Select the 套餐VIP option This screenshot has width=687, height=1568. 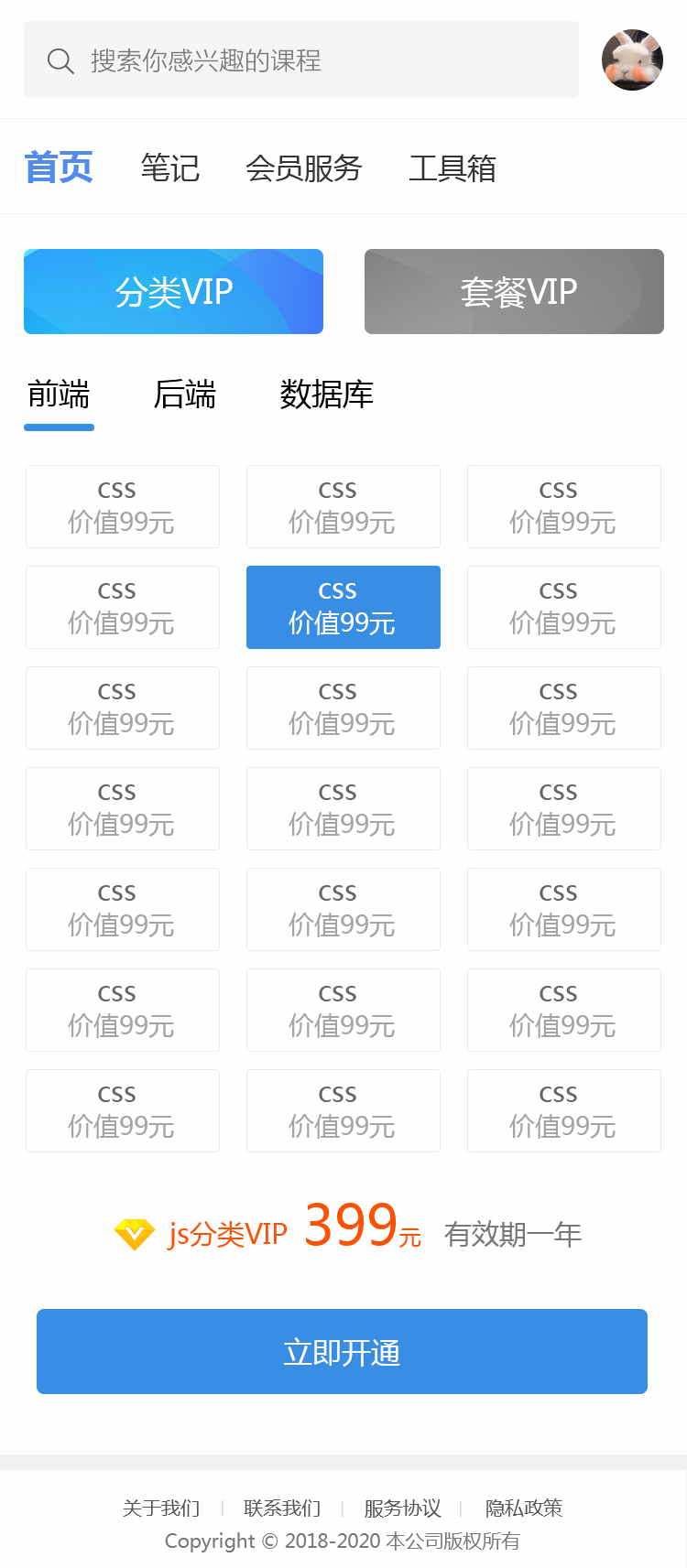[x=514, y=291]
